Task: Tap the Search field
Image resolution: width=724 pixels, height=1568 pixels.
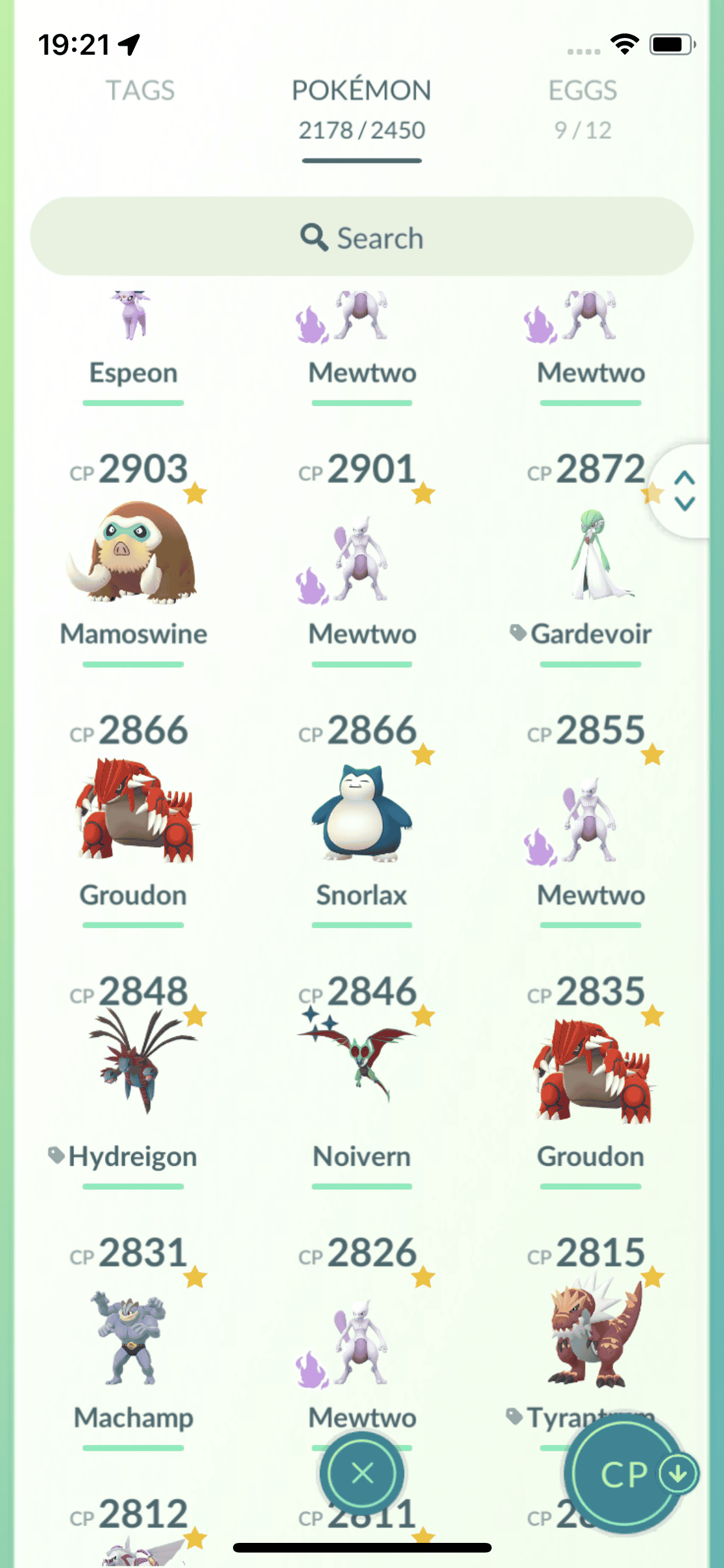Action: tap(362, 237)
